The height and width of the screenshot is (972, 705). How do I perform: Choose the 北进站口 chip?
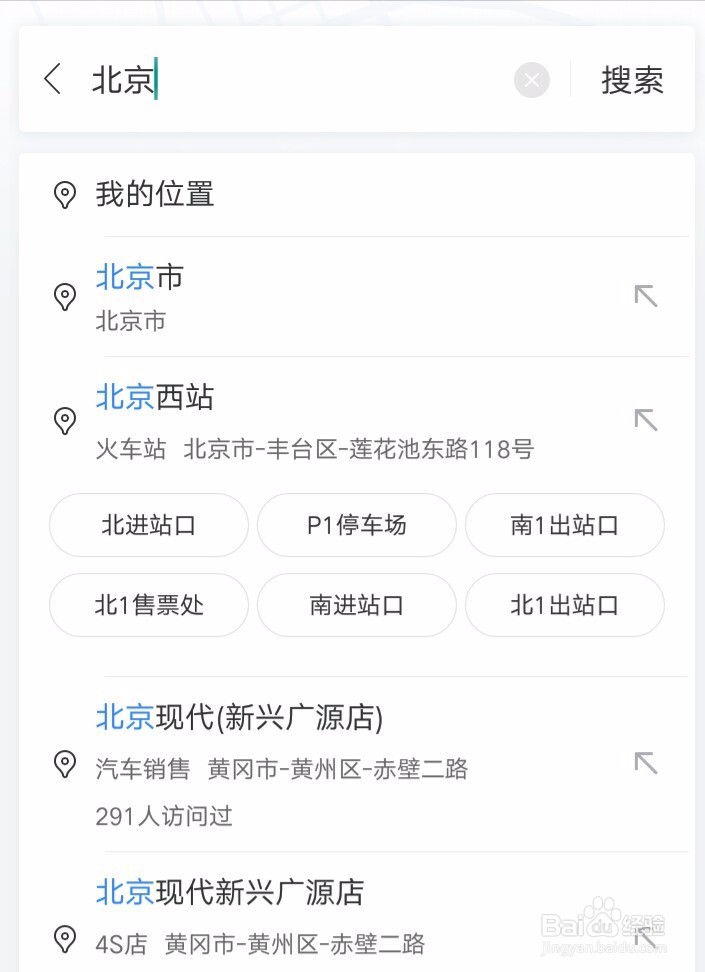pyautogui.click(x=149, y=525)
